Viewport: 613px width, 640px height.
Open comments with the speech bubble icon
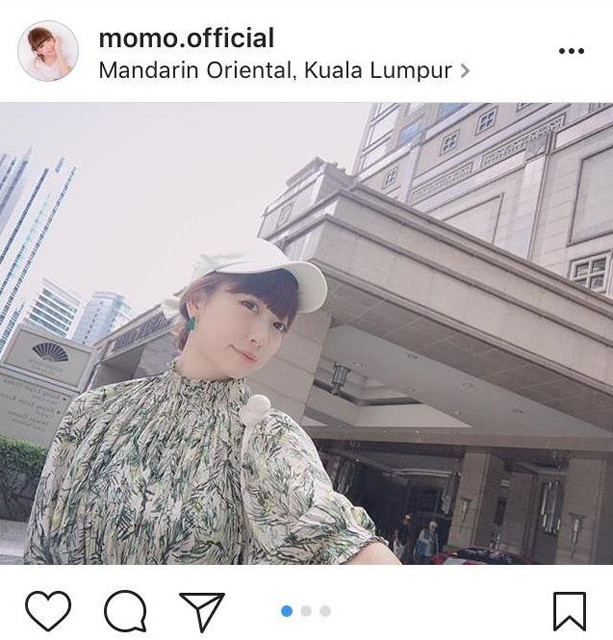pyautogui.click(x=125, y=610)
